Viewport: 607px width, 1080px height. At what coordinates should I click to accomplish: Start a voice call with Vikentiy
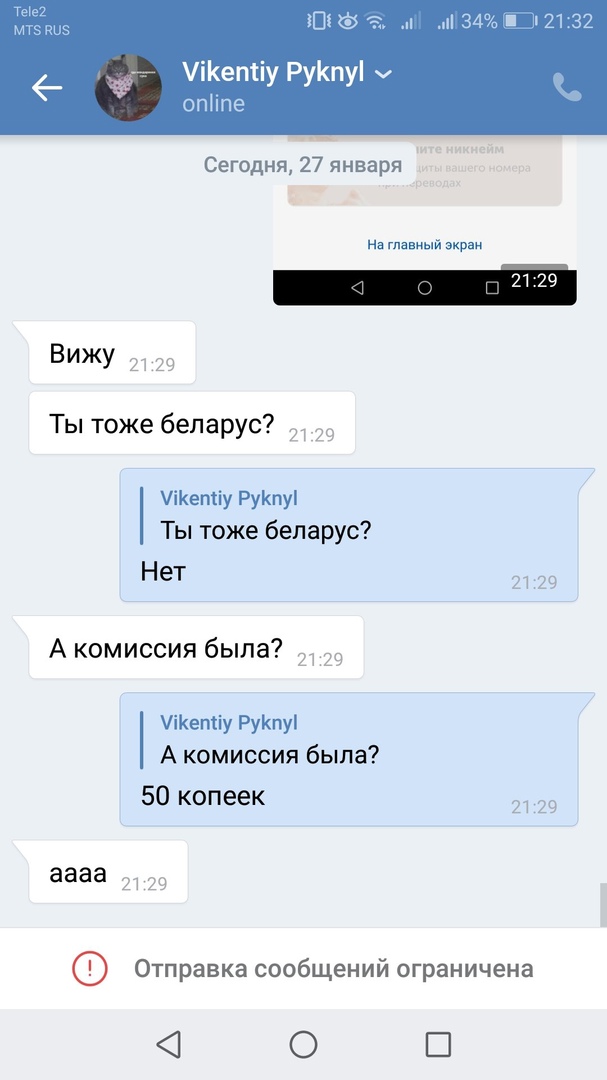tap(567, 88)
